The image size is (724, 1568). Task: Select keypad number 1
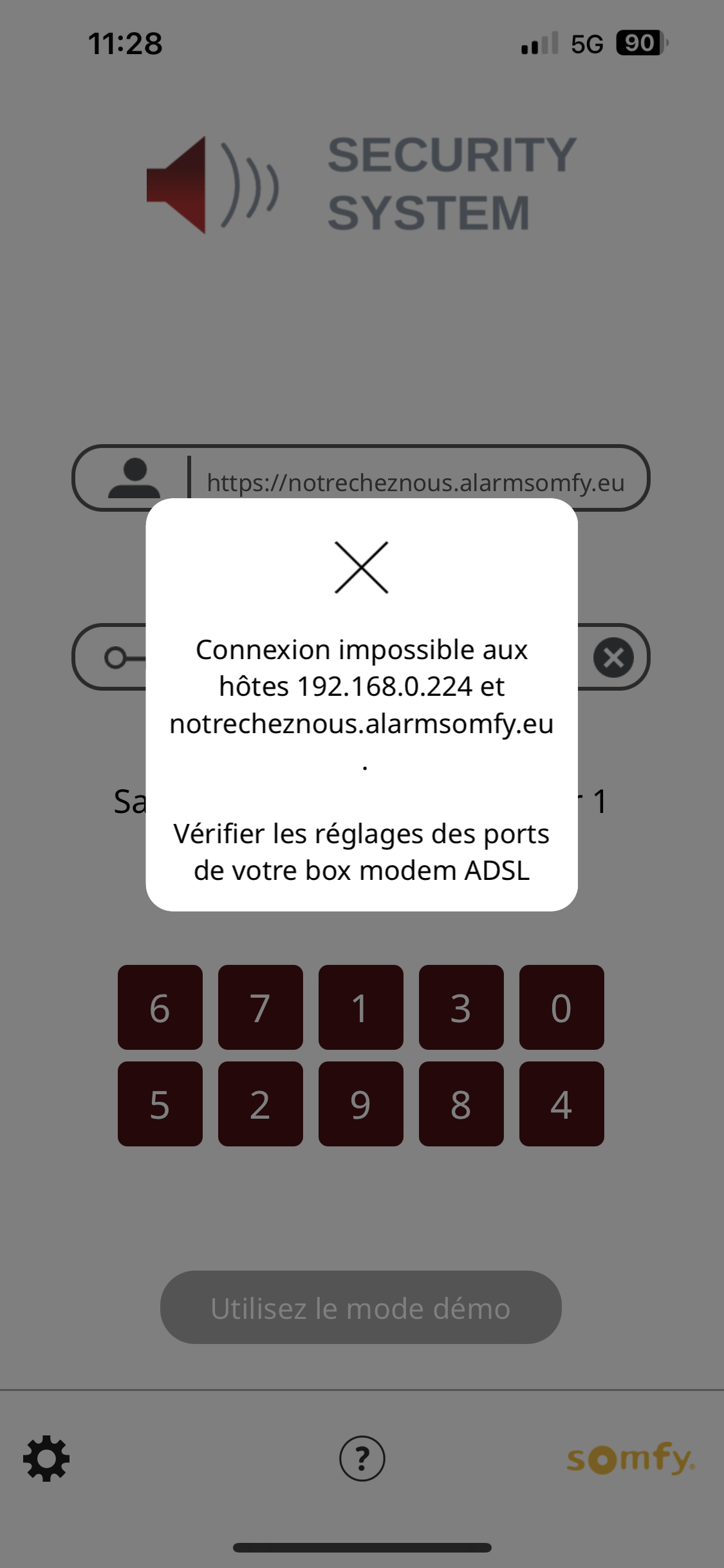(x=360, y=1007)
